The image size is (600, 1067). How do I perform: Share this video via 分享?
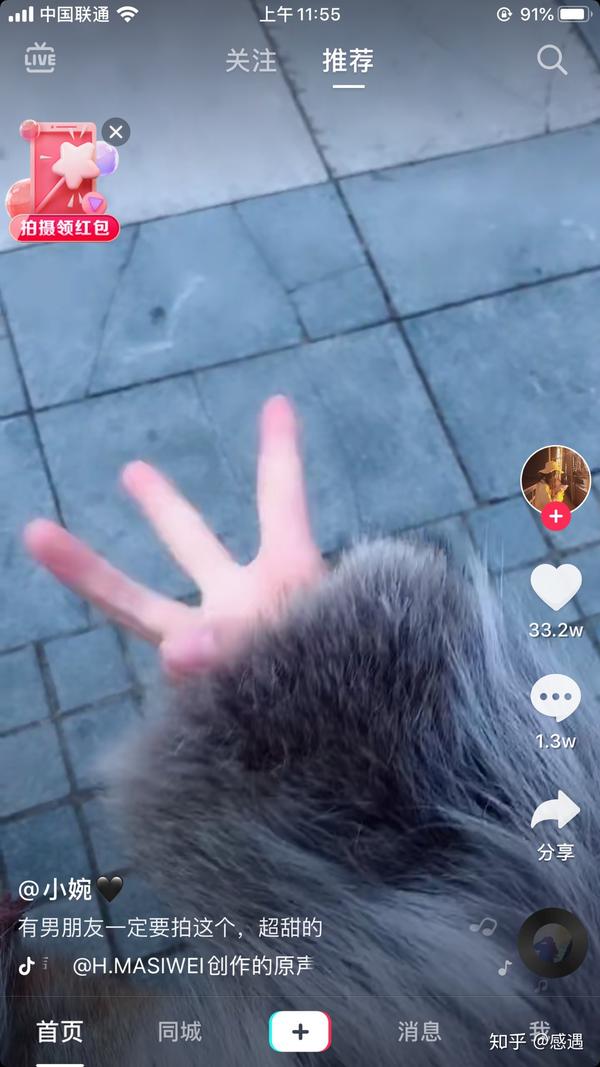(x=556, y=812)
